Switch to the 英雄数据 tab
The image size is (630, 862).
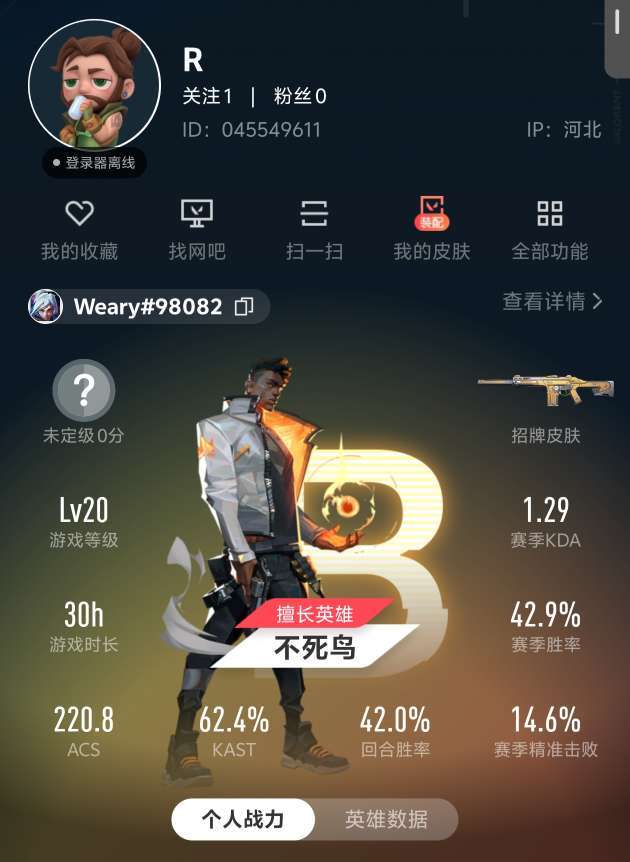pyautogui.click(x=386, y=820)
